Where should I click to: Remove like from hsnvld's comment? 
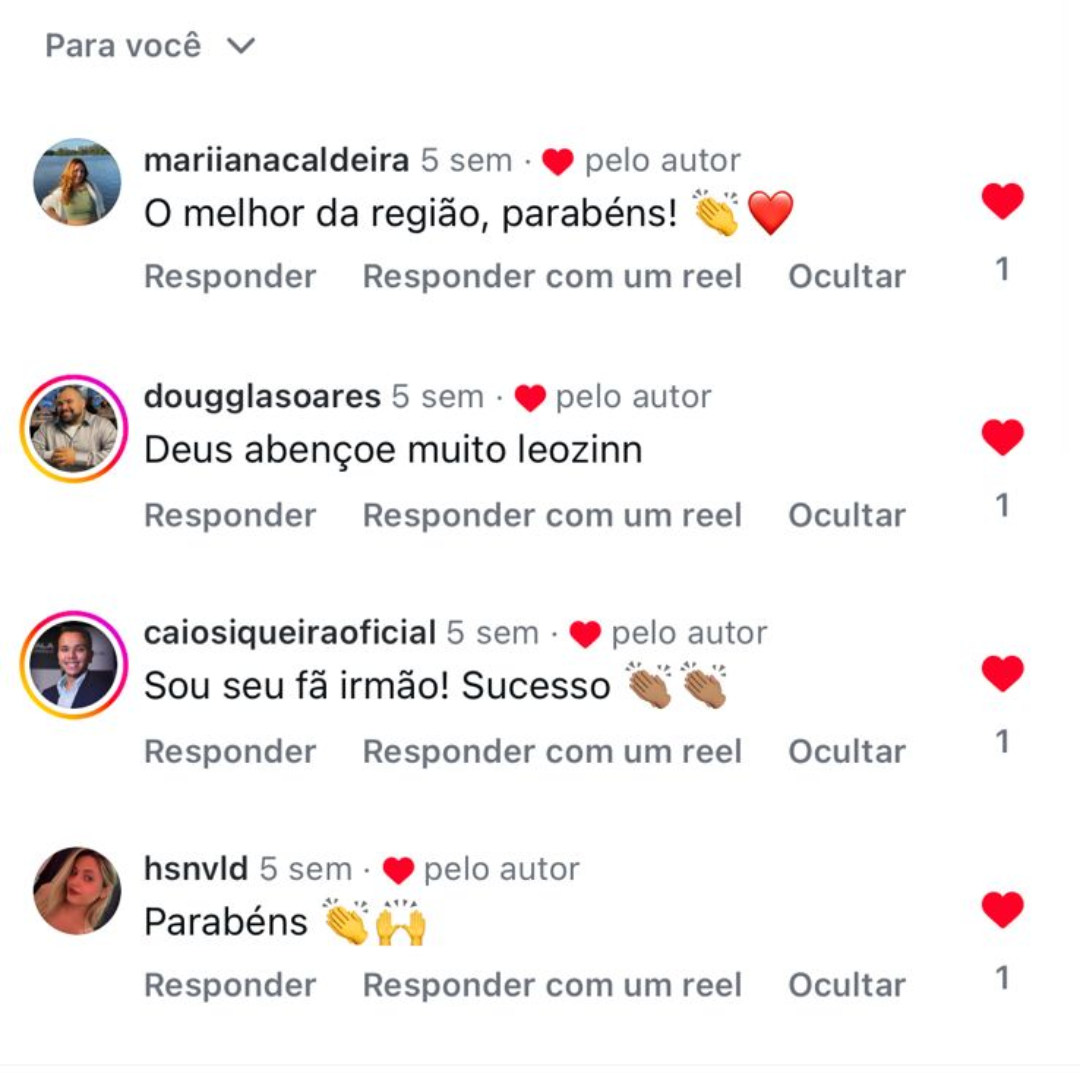point(1002,909)
